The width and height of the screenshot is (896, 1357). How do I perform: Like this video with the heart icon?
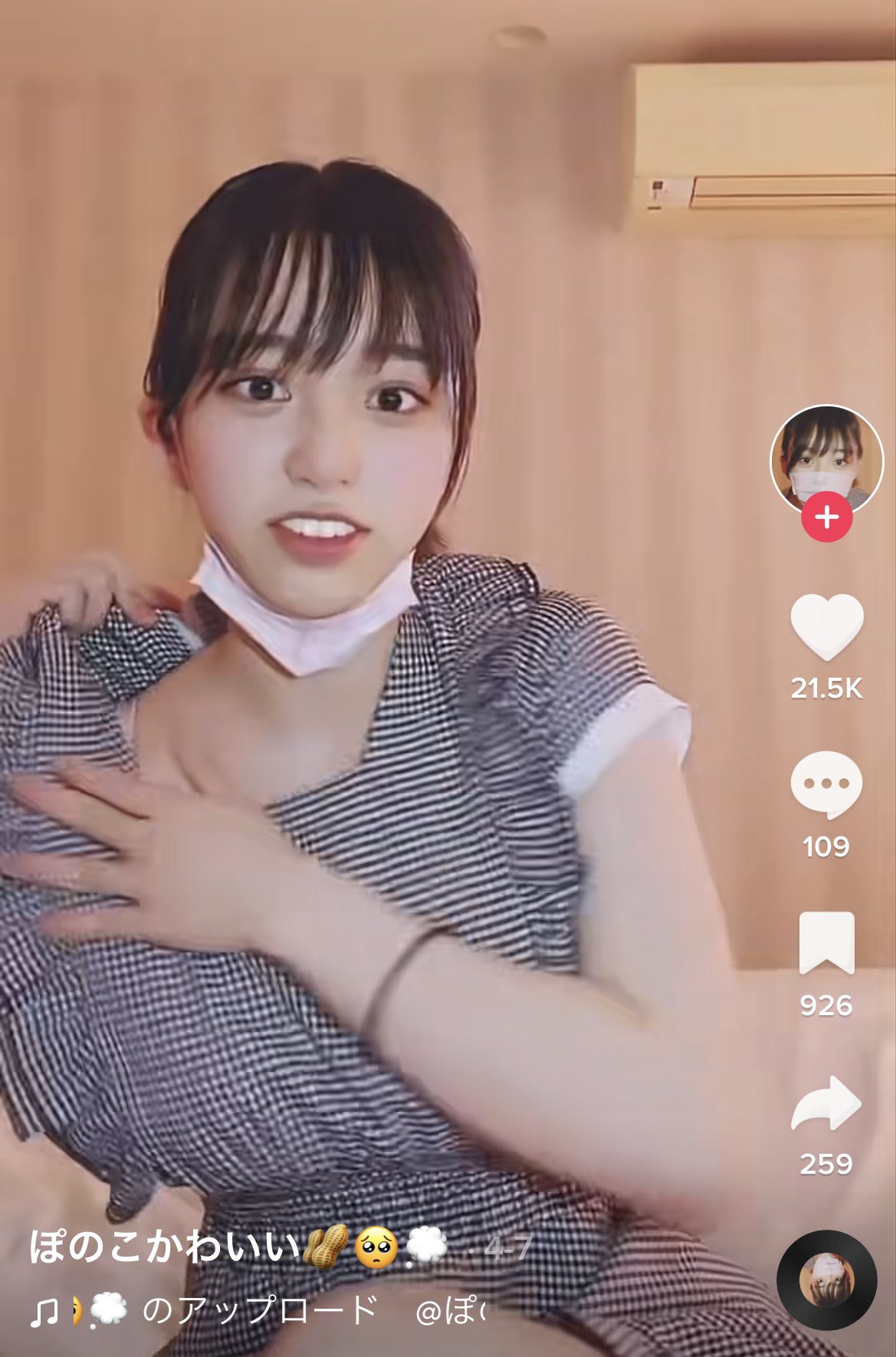coord(826,626)
